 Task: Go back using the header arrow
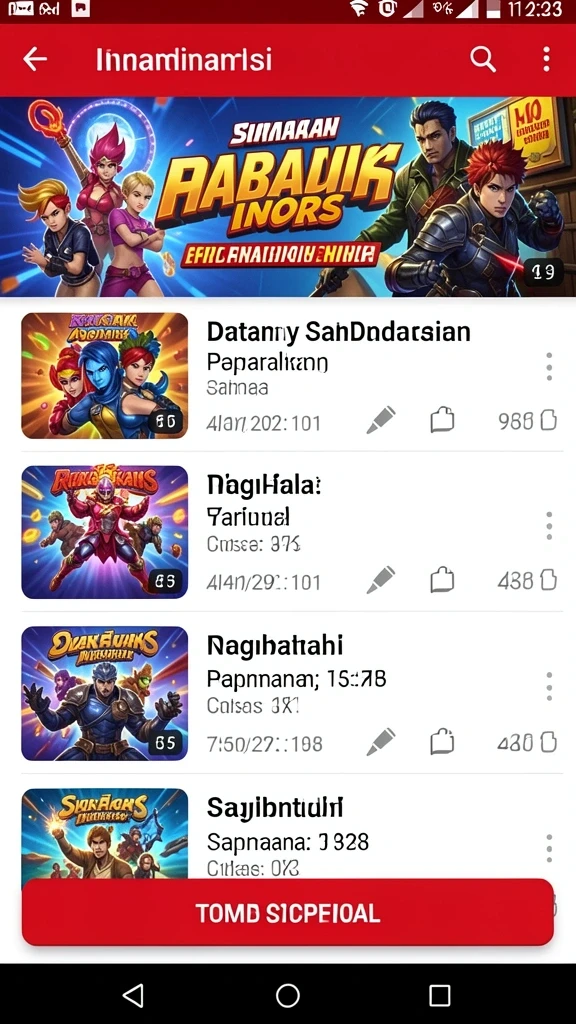pyautogui.click(x=35, y=59)
